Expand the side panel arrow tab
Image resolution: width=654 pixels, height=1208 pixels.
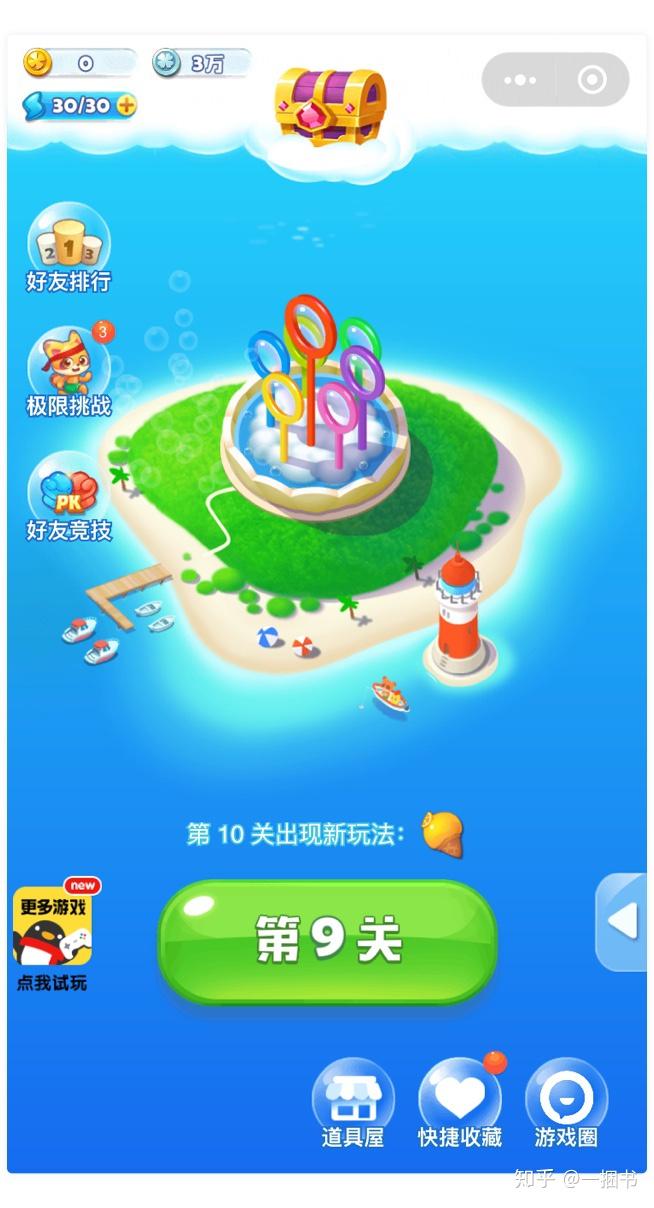tap(623, 921)
